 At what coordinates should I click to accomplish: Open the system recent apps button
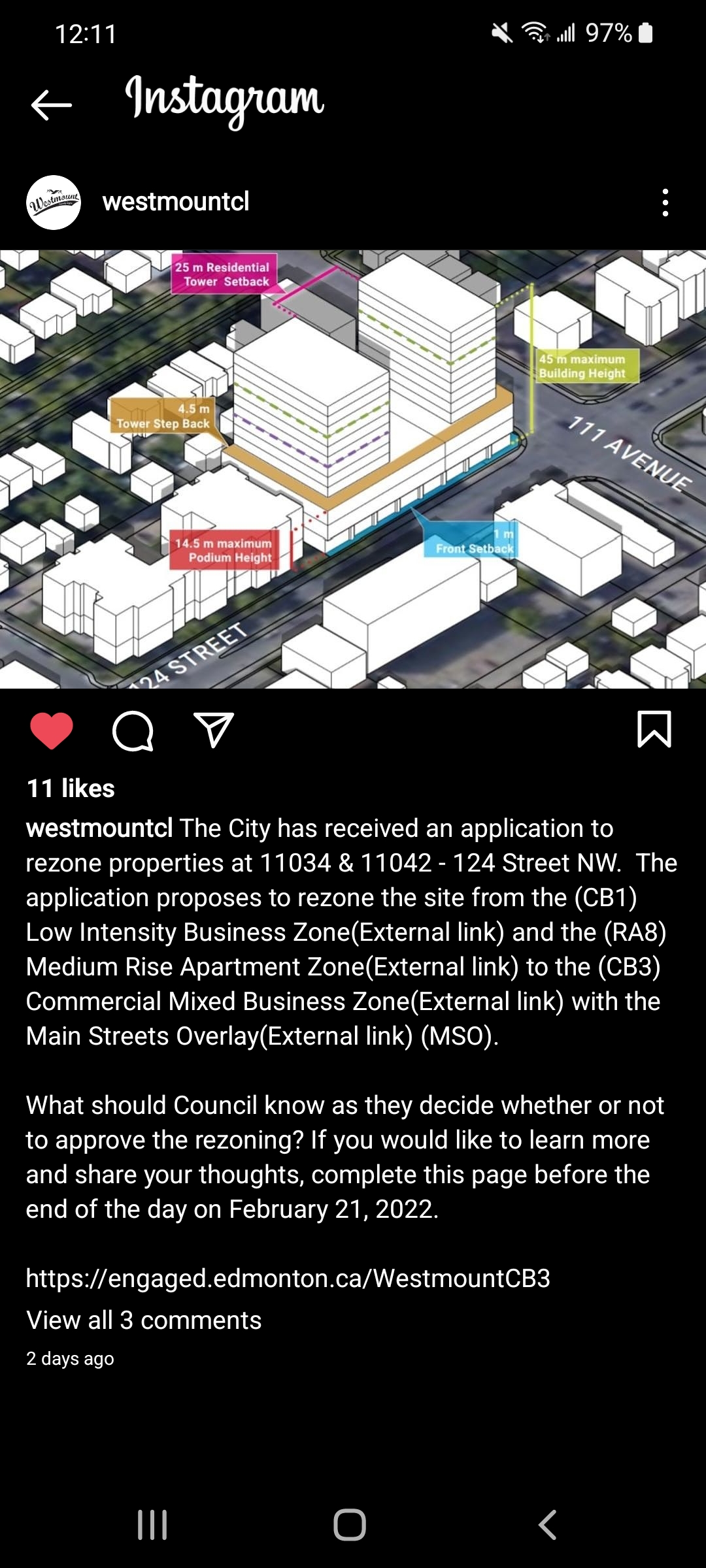point(152,1525)
